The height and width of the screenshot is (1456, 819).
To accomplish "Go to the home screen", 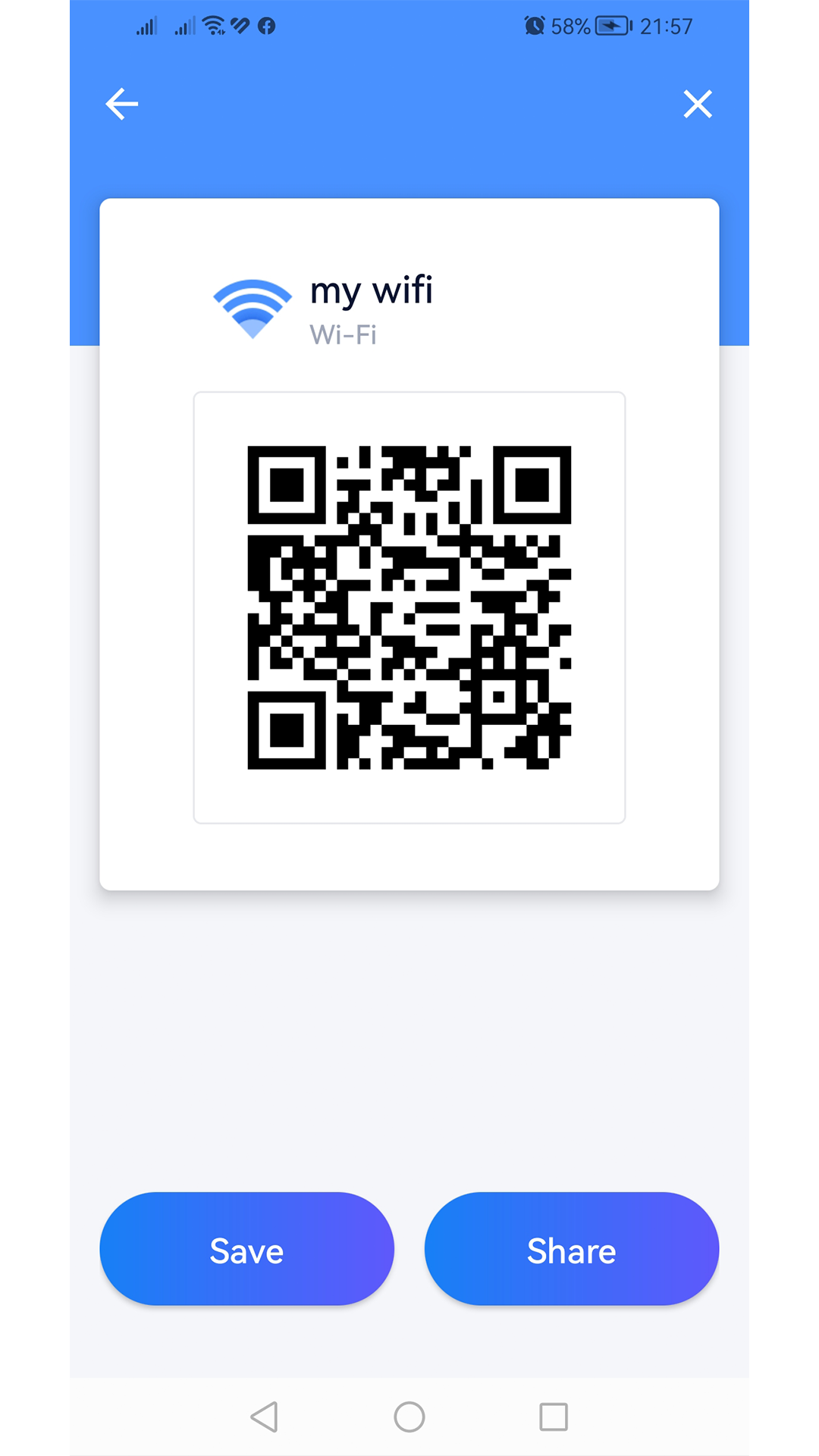I will point(409,1417).
